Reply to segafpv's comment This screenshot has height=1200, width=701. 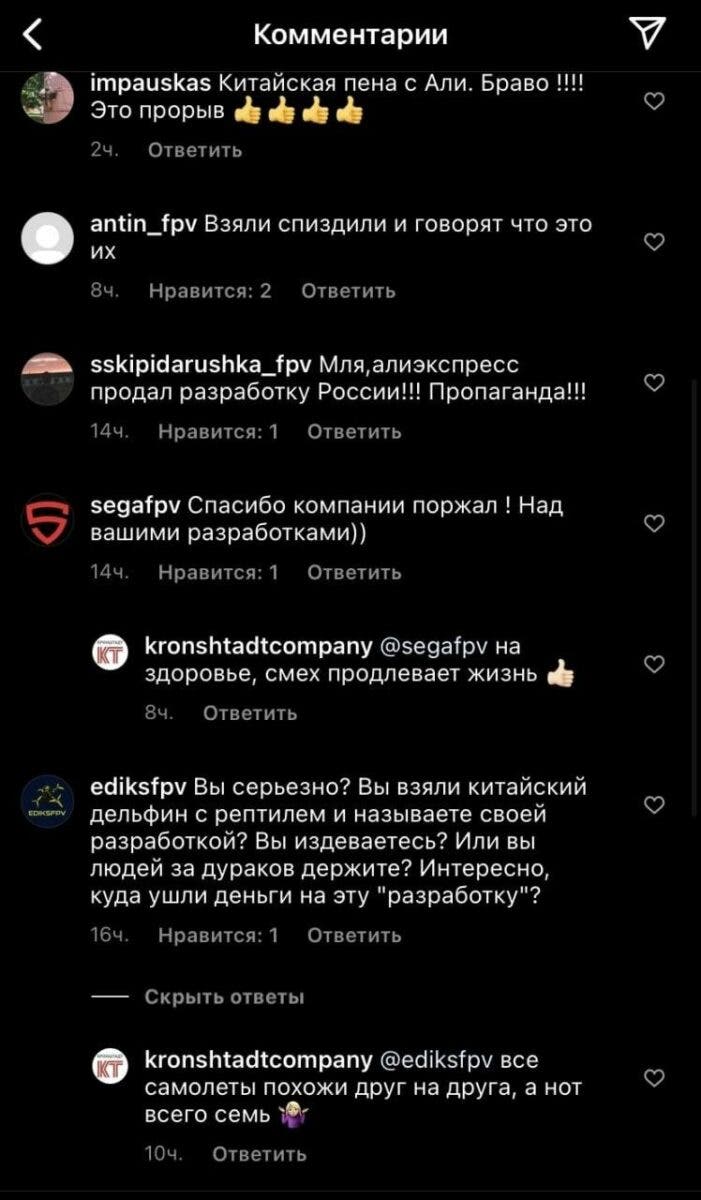coord(354,573)
